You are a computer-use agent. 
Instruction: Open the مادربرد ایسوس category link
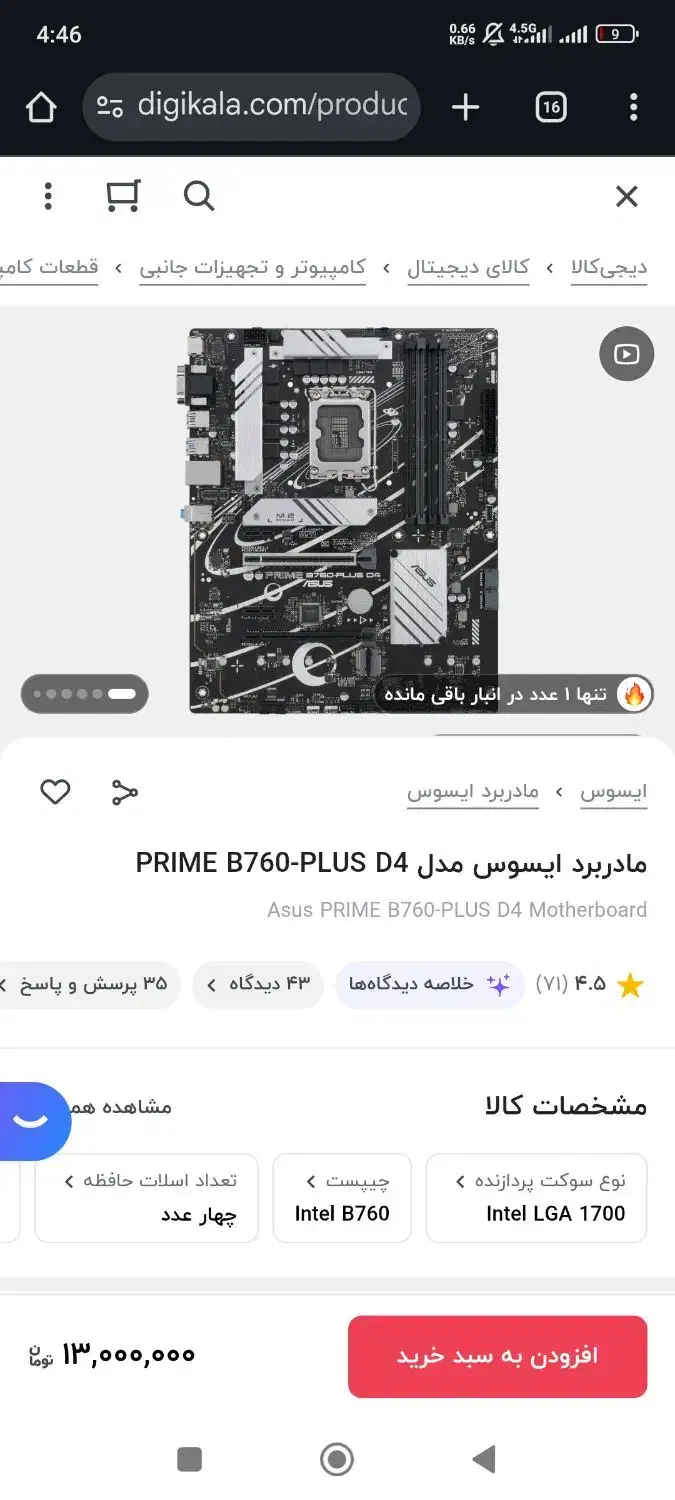pos(472,792)
